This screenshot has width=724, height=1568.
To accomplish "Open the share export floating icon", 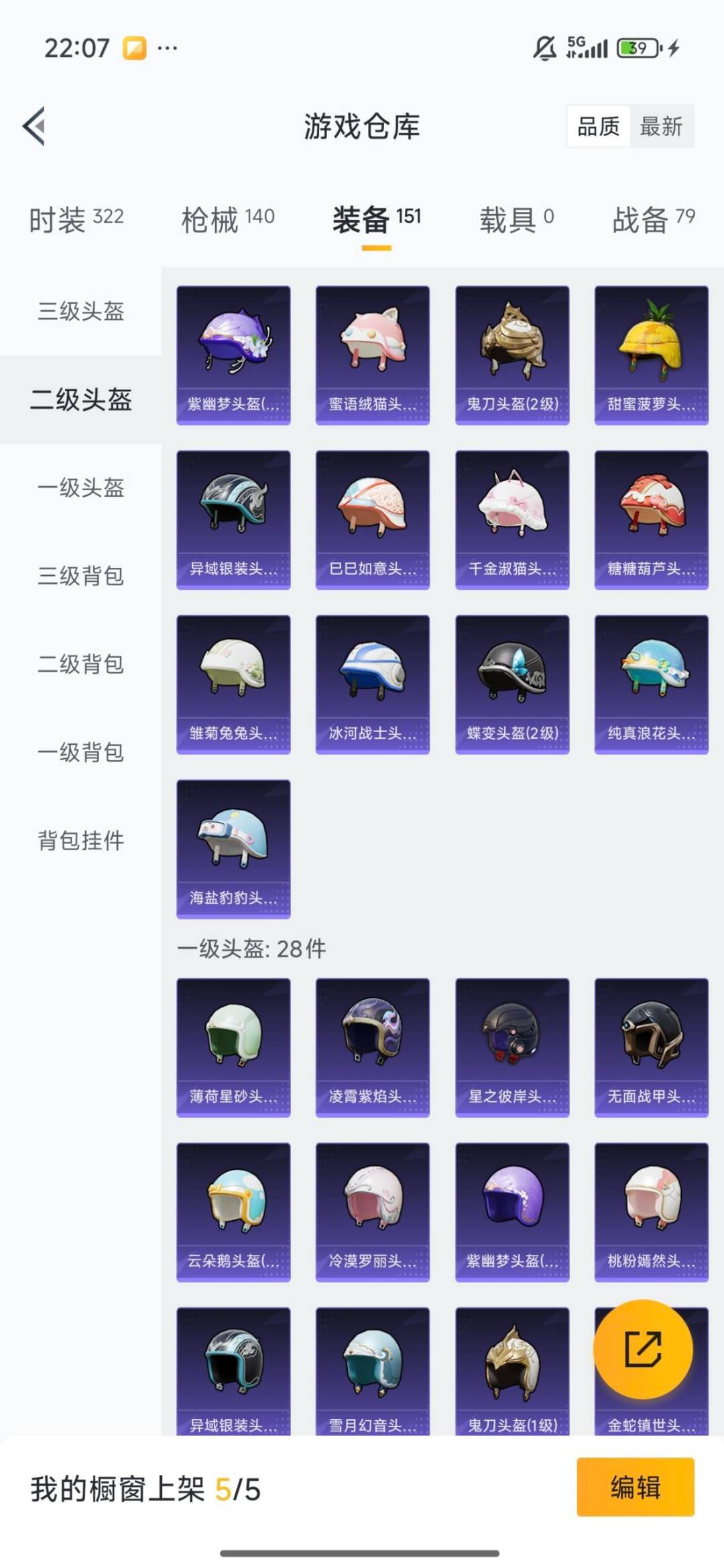I will click(x=644, y=1348).
